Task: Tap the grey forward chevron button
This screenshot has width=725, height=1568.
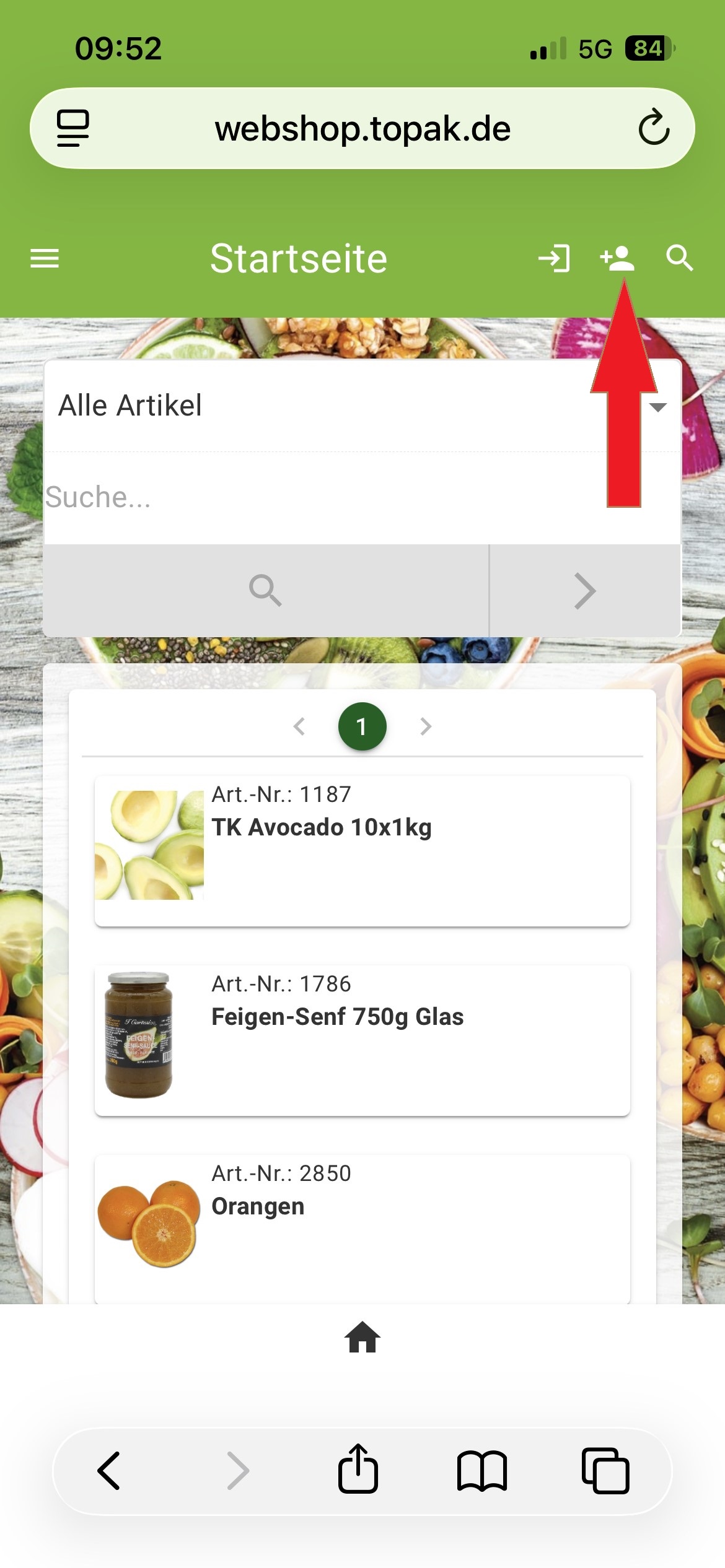Action: click(x=585, y=591)
